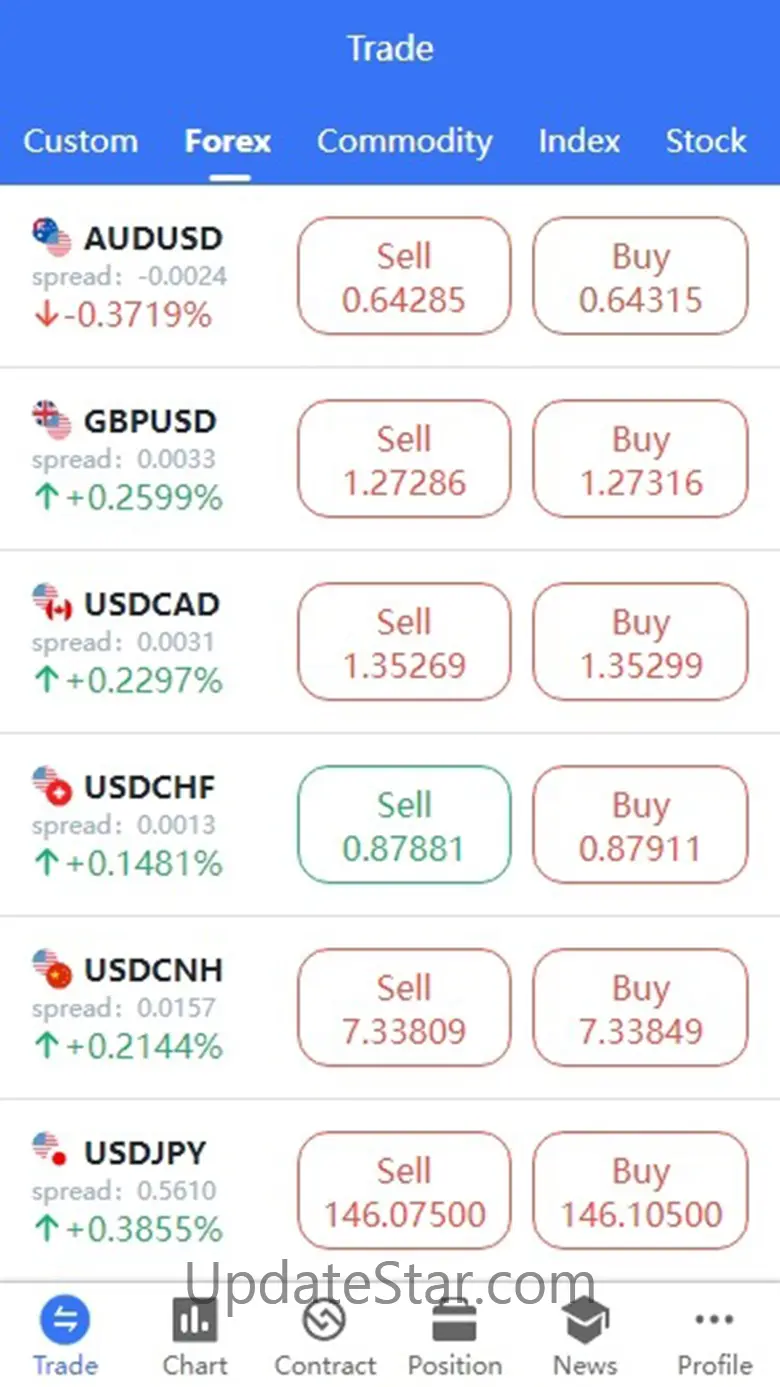The height and width of the screenshot is (1387, 780).
Task: Buy USDCNH at 7.33849
Action: pyautogui.click(x=640, y=1009)
